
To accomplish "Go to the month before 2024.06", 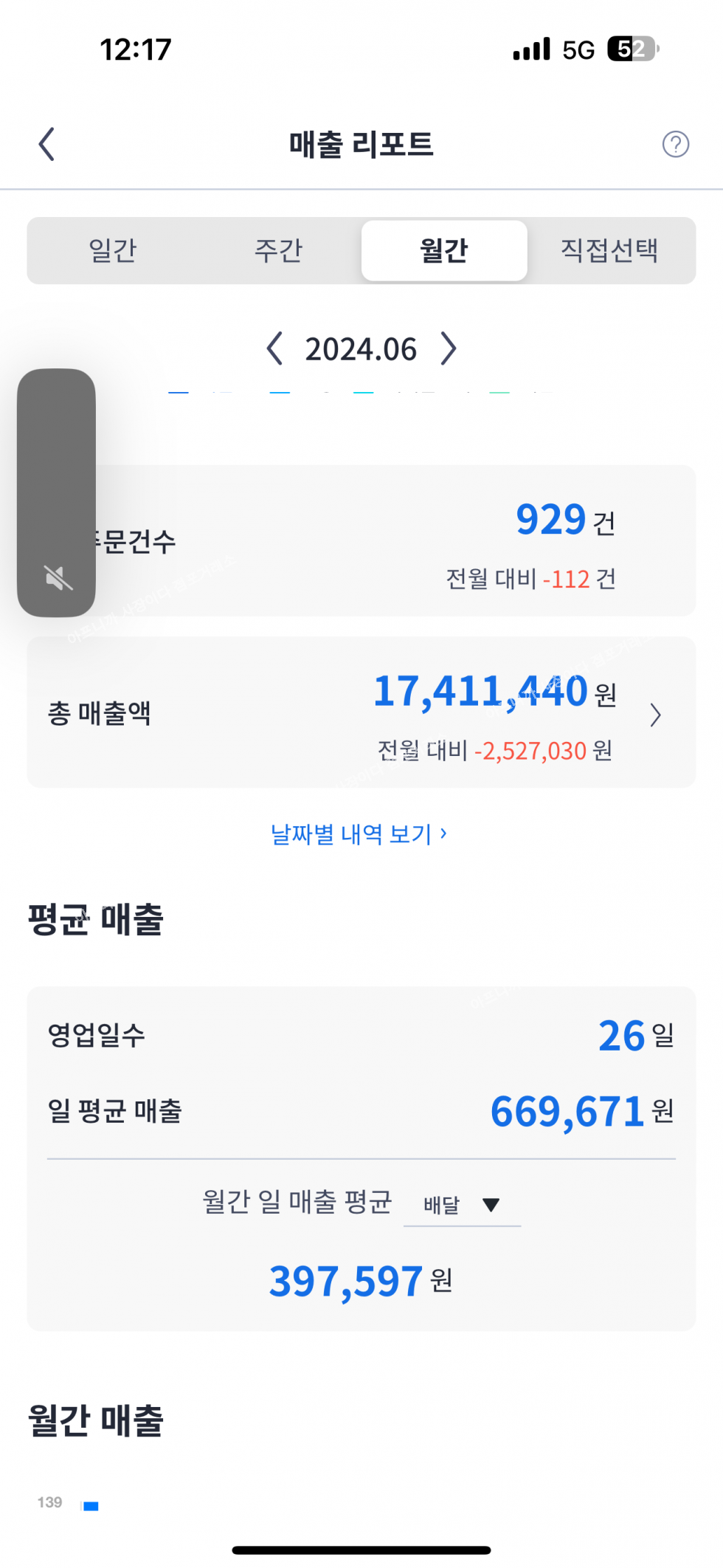I will (274, 348).
